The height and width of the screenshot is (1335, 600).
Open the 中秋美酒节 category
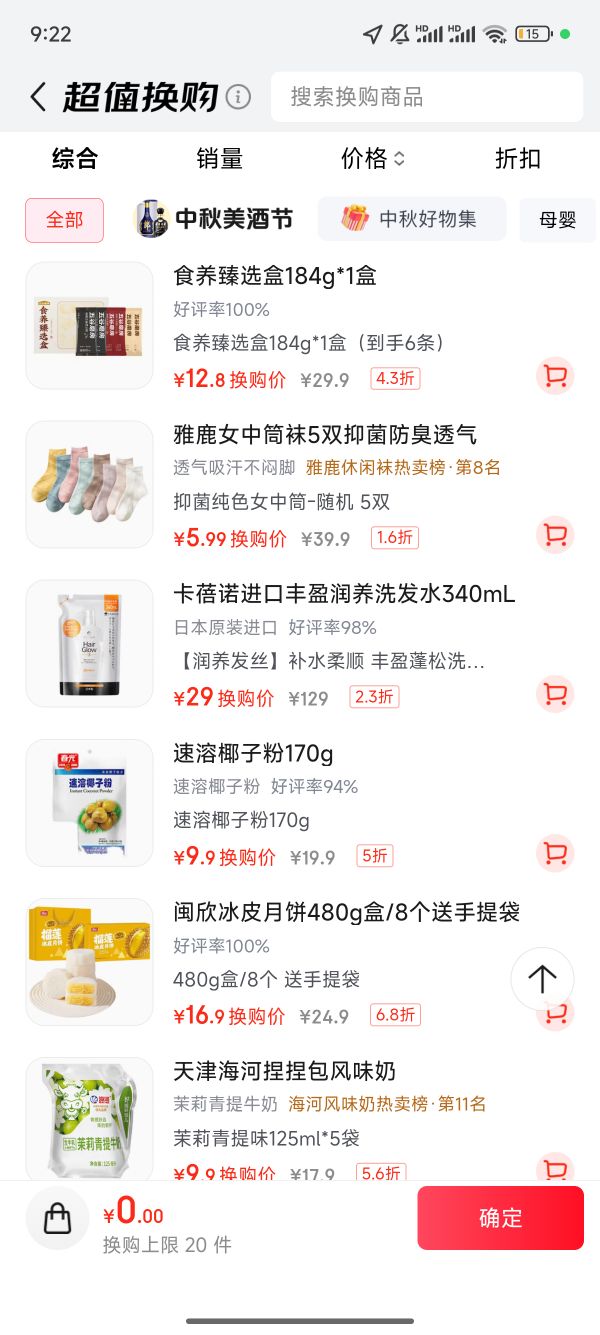(x=214, y=219)
